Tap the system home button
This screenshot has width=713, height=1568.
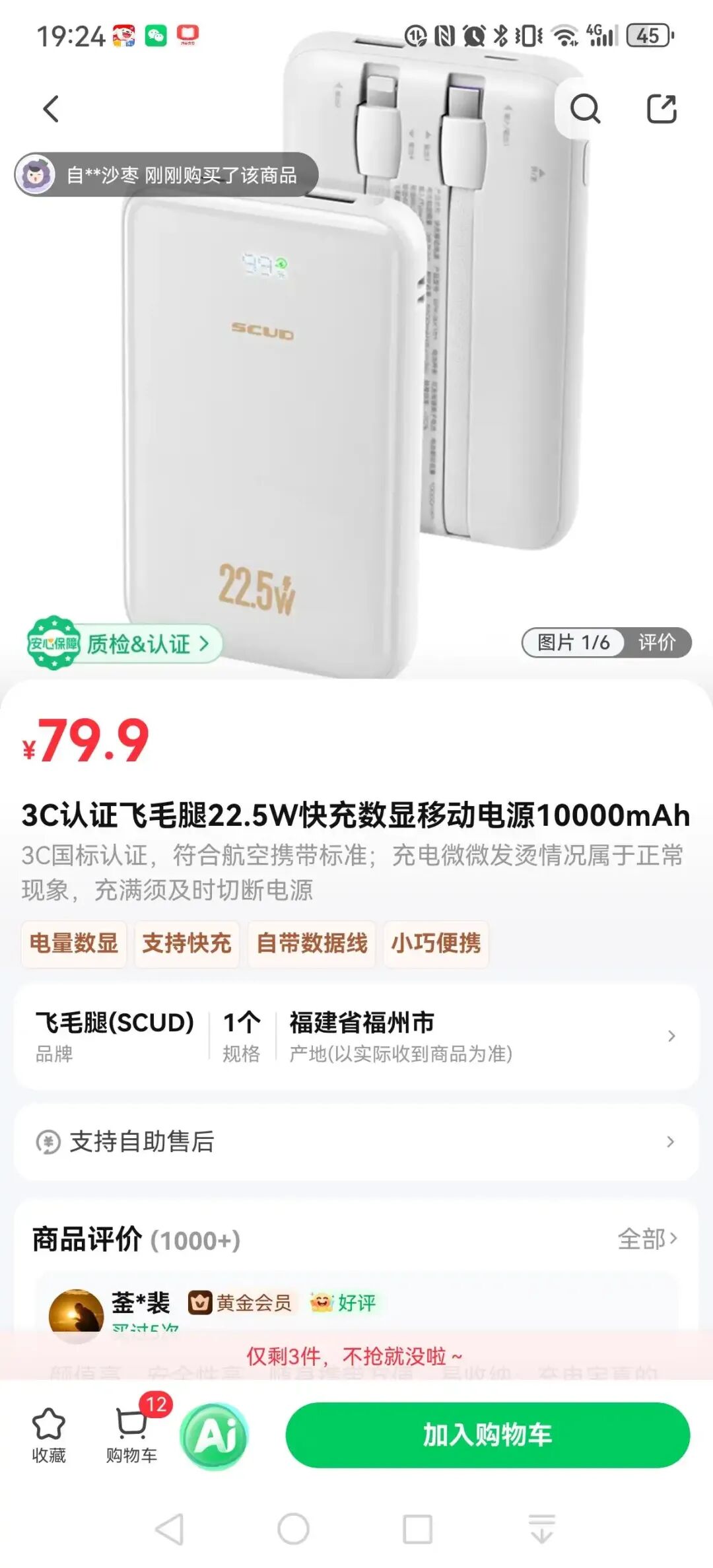[293, 1529]
